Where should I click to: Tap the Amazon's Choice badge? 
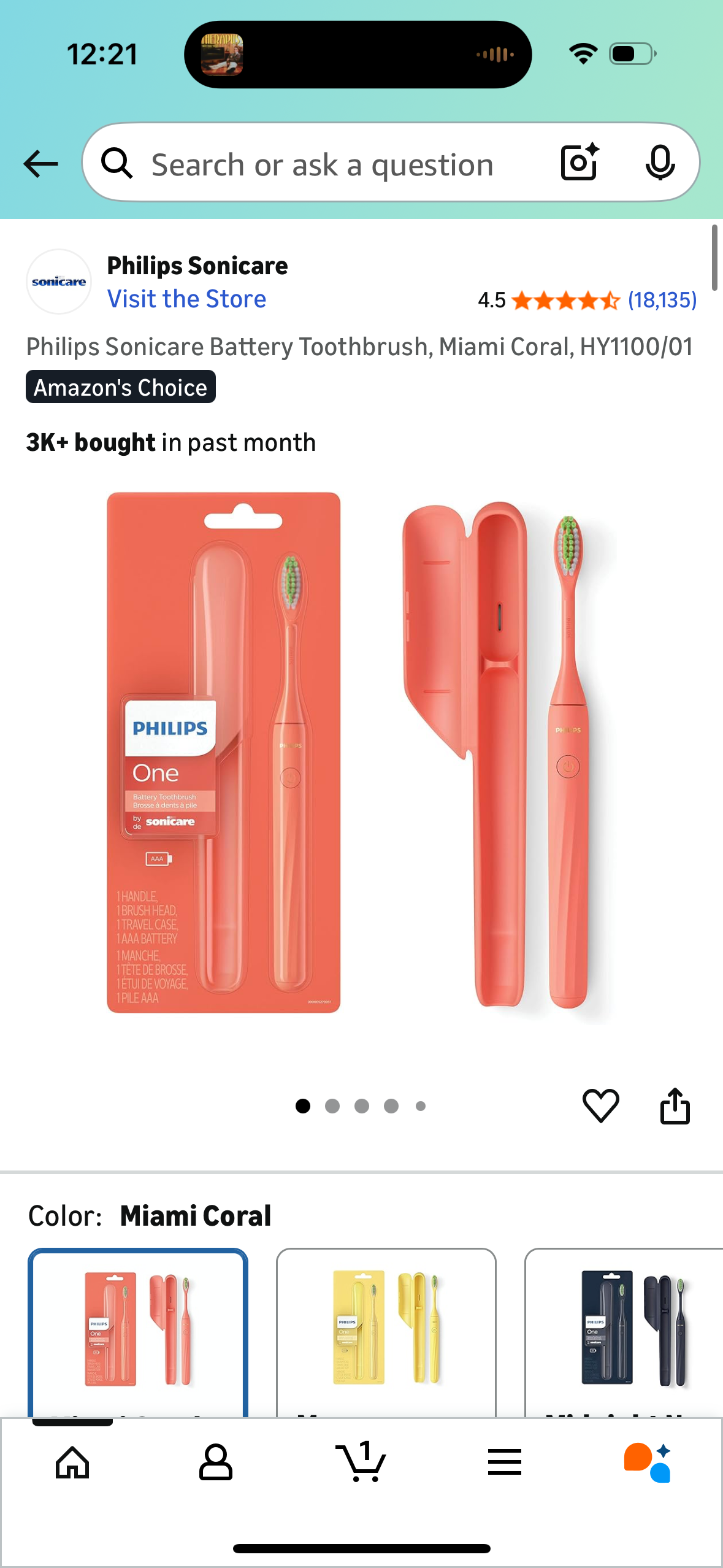click(x=121, y=387)
